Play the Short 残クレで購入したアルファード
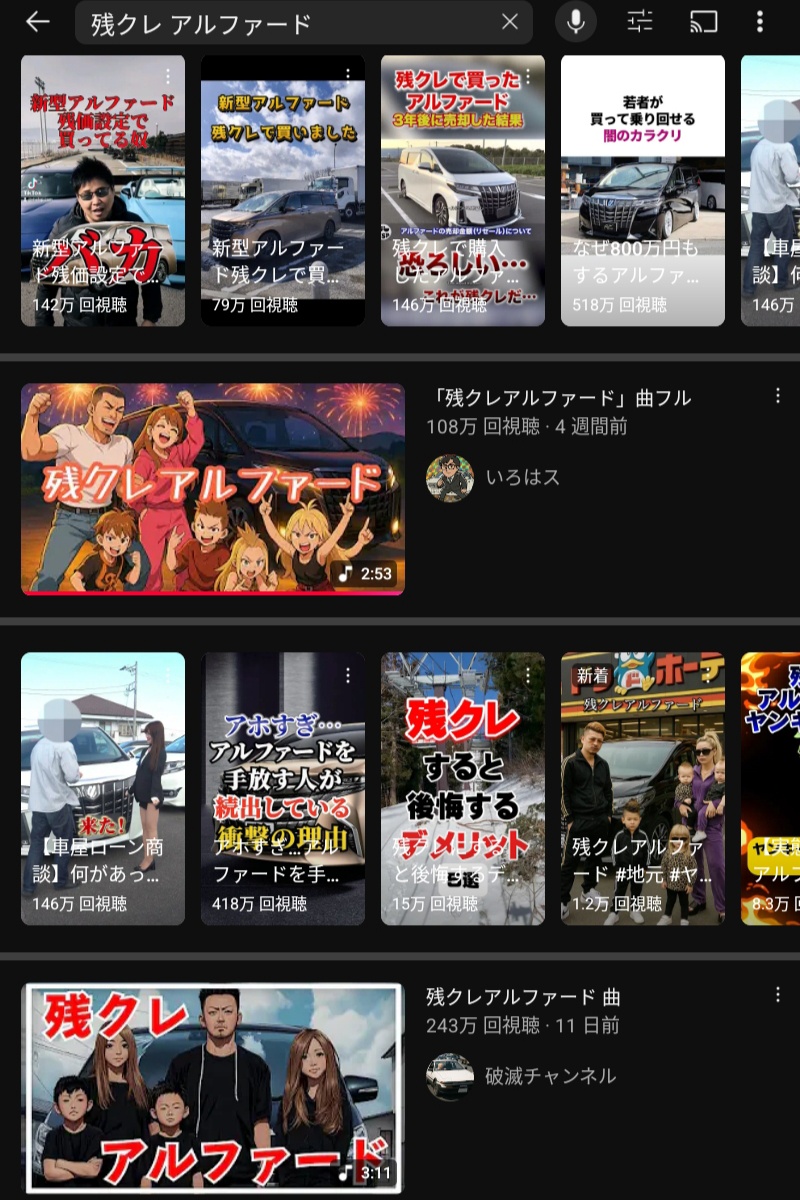Viewport: 800px width, 1200px height. pos(463,190)
